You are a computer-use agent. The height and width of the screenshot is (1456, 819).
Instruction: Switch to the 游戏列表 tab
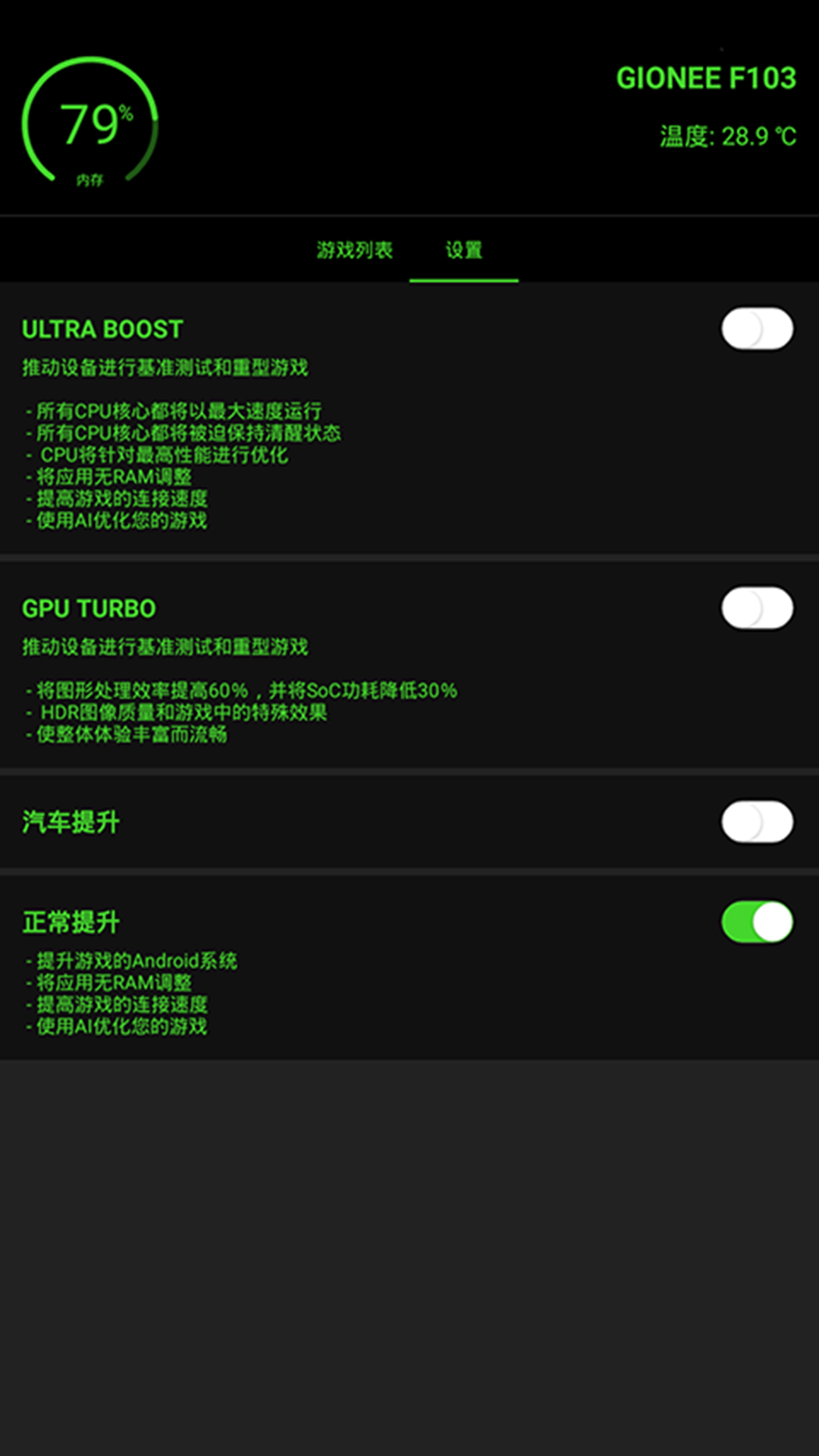point(354,250)
